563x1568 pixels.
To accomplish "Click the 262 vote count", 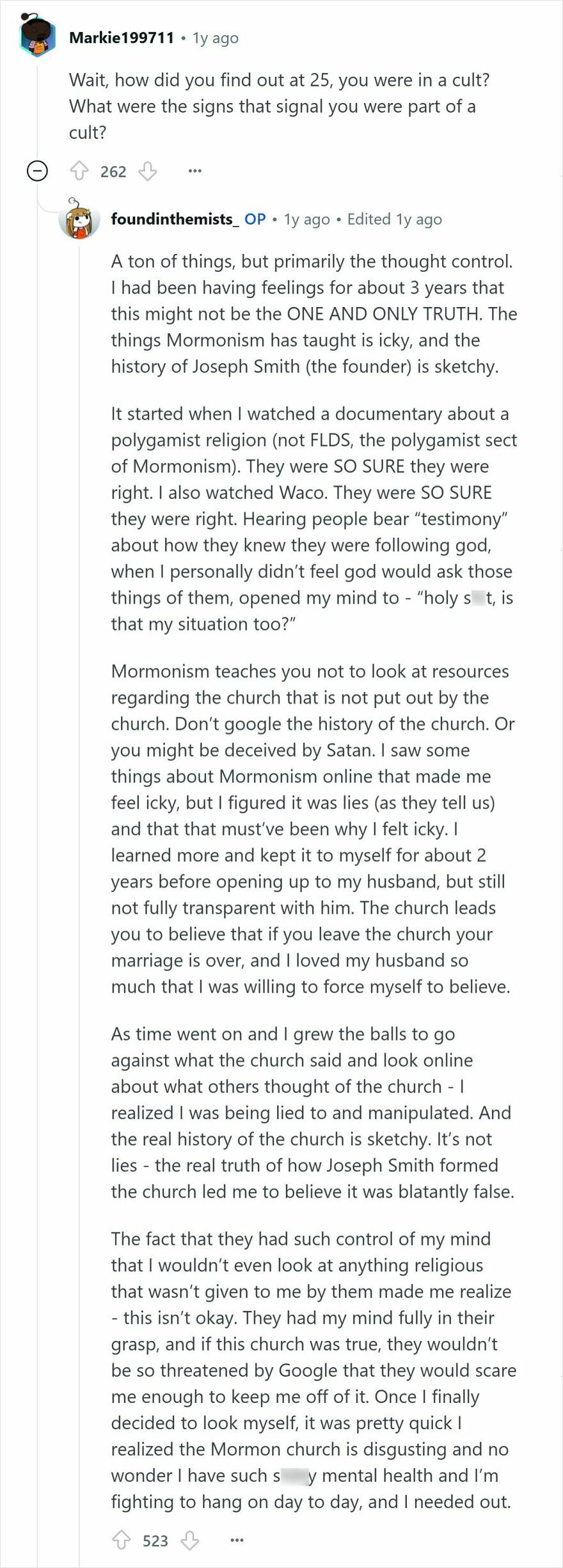I will click(114, 171).
